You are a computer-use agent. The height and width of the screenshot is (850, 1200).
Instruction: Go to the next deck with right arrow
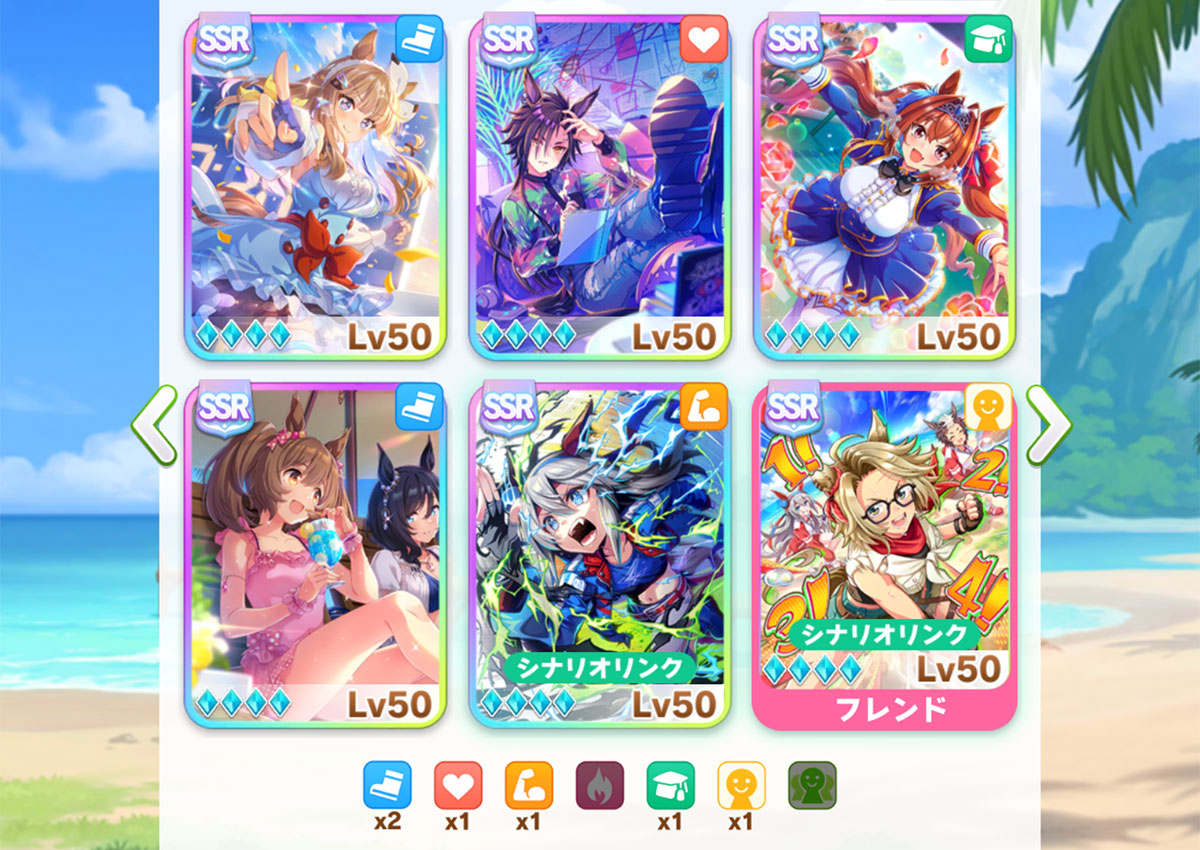[1047, 426]
